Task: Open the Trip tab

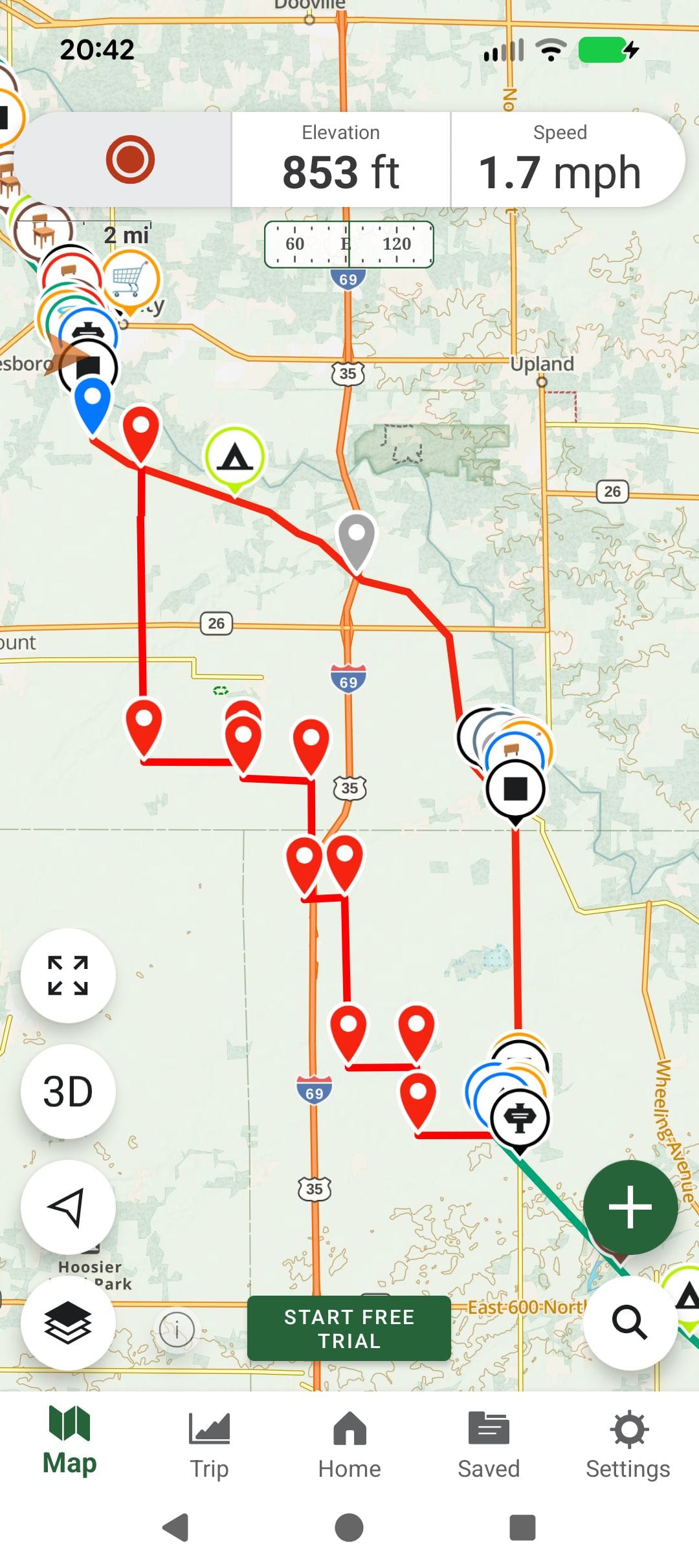Action: (x=209, y=1444)
